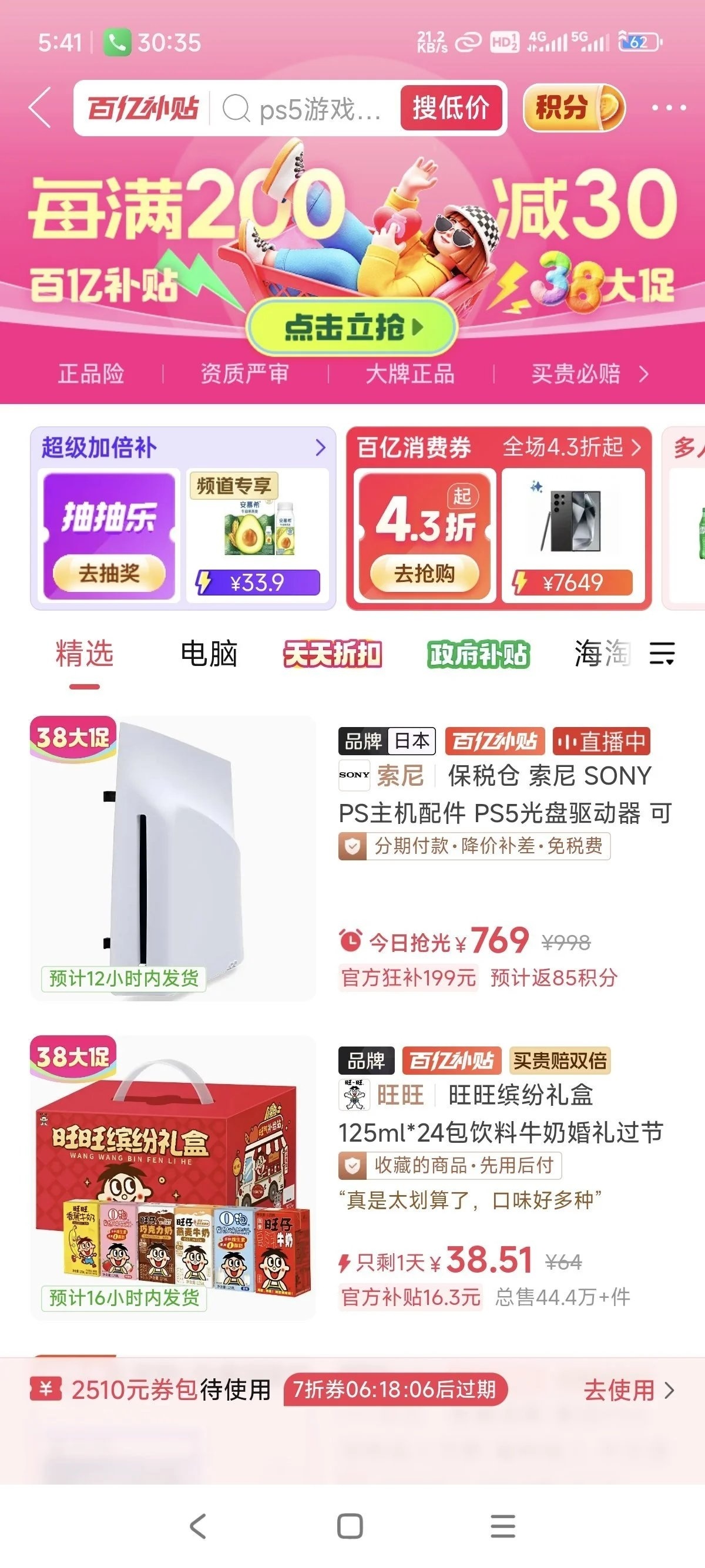Tap the 点击立抢 banner button
Viewport: 705px width, 1568px height.
[x=352, y=327]
